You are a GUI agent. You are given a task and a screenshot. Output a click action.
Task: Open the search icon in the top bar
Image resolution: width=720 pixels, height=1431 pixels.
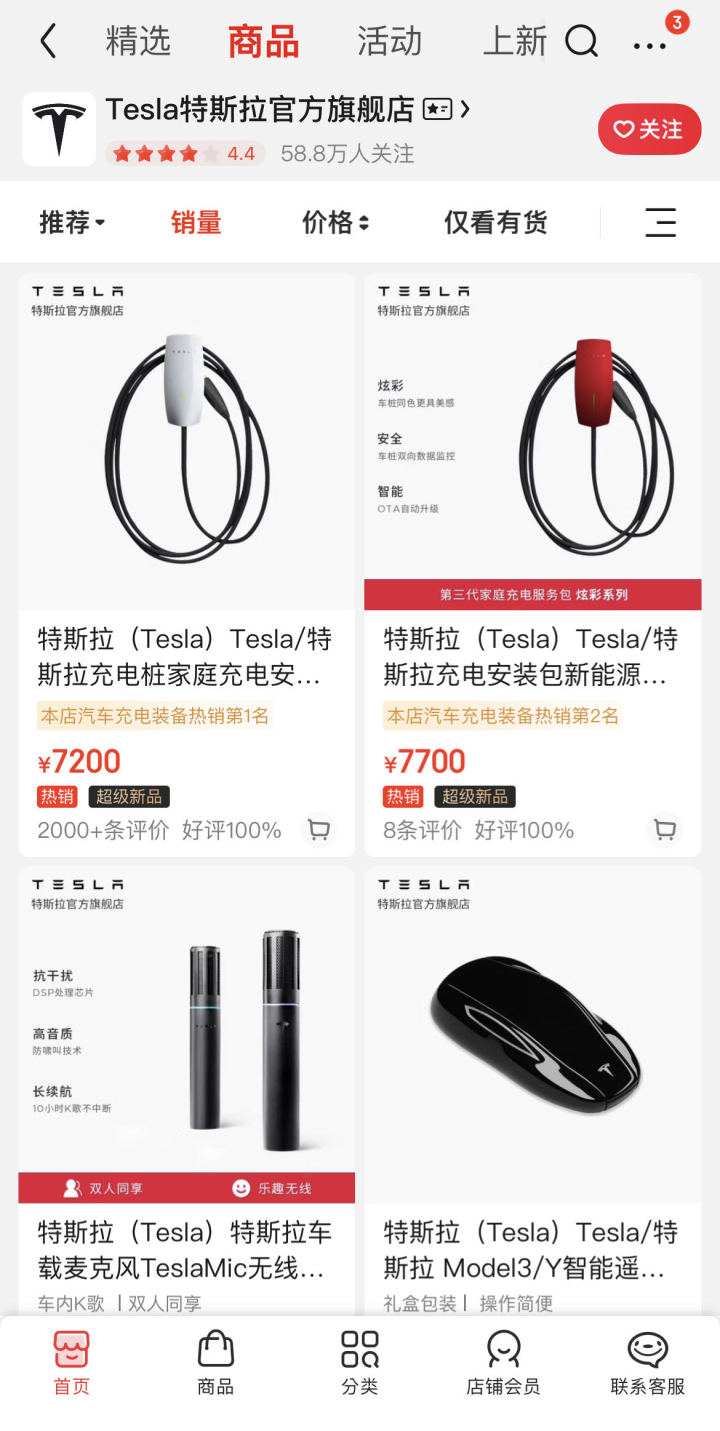[581, 41]
